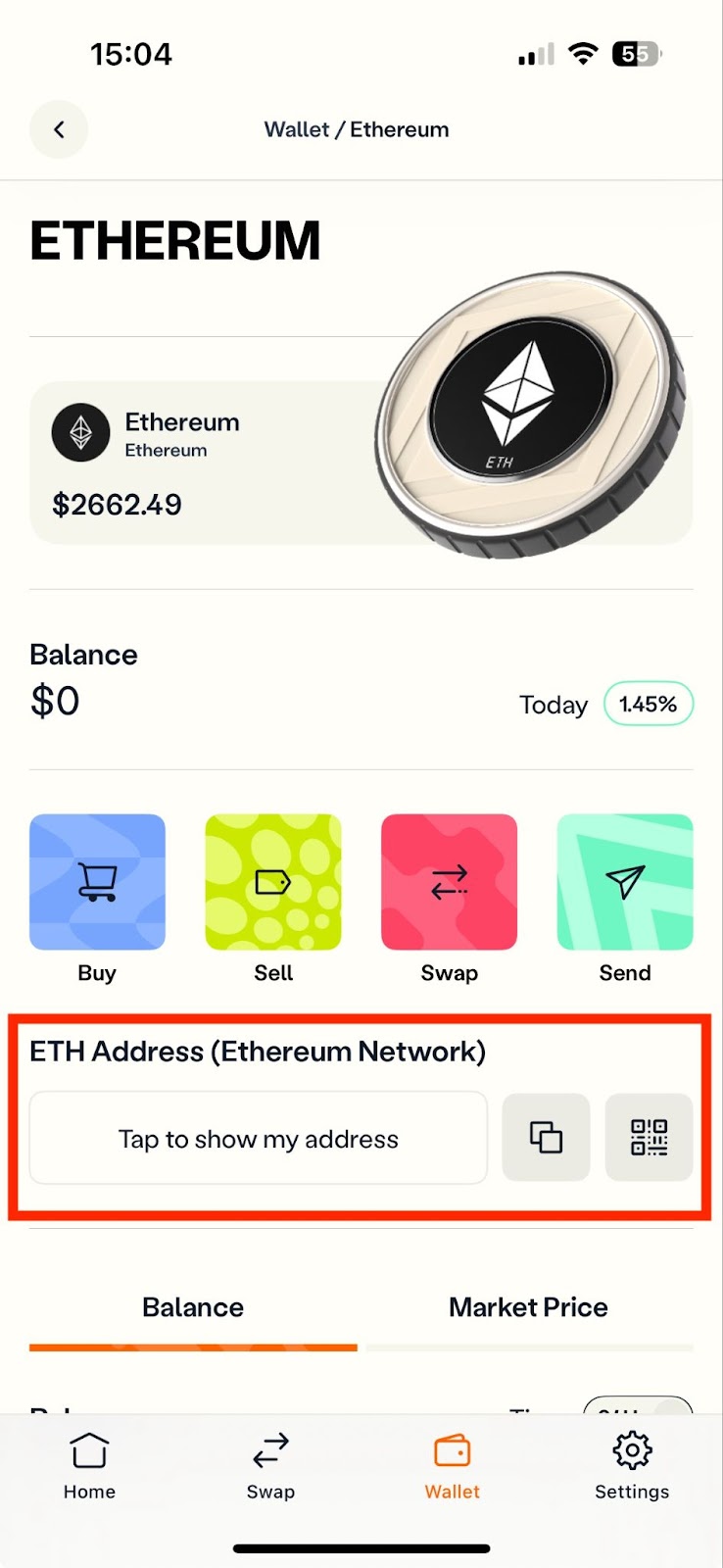
Task: Open Swap in the bottom navigation
Action: [270, 1466]
